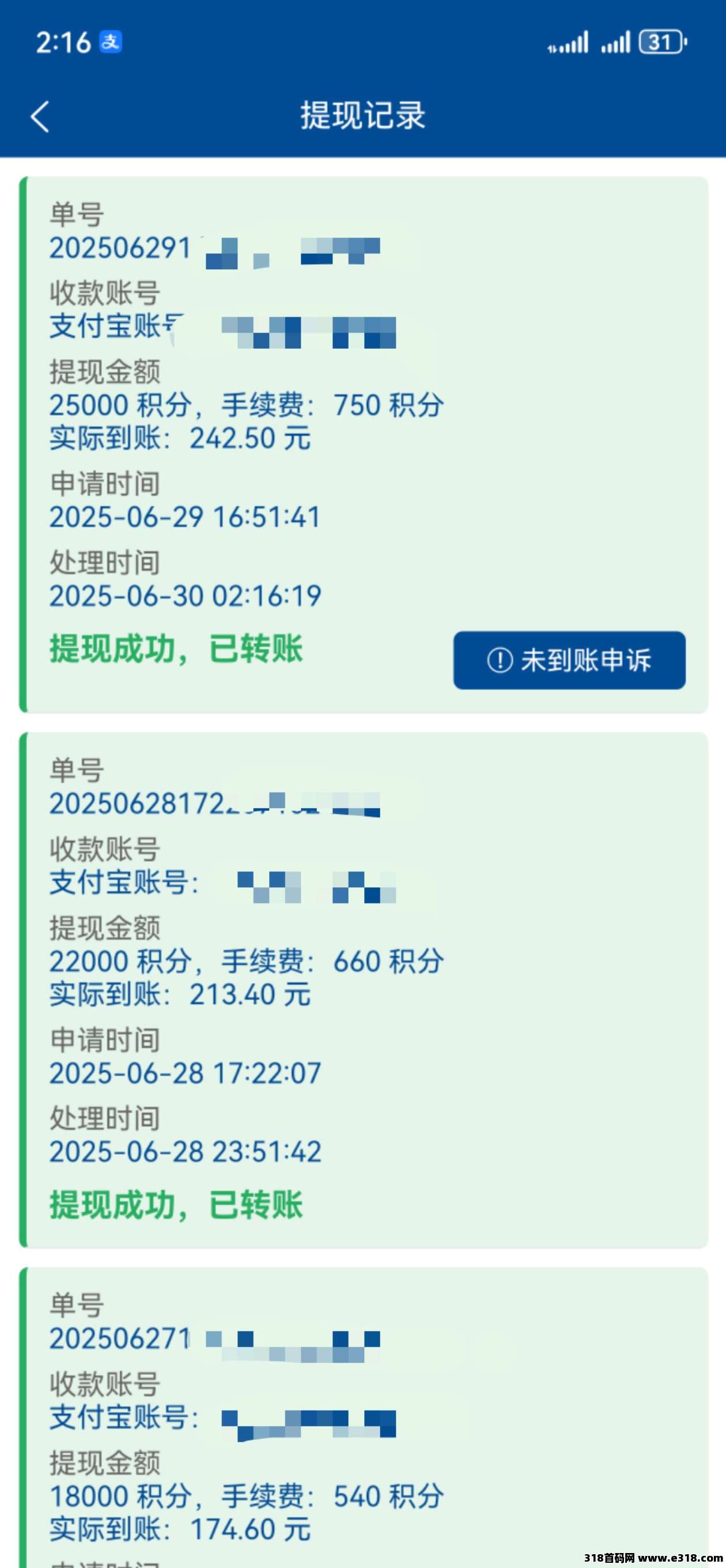726x1568 pixels.
Task: Go back from the 提现记录 page
Action: (40, 116)
